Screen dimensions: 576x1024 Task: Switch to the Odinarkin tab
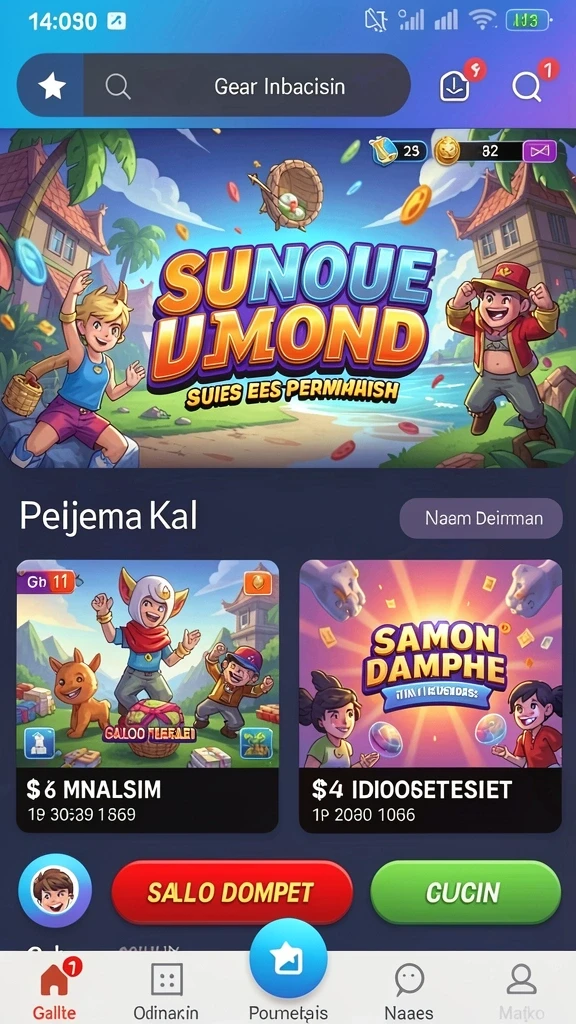click(x=167, y=989)
